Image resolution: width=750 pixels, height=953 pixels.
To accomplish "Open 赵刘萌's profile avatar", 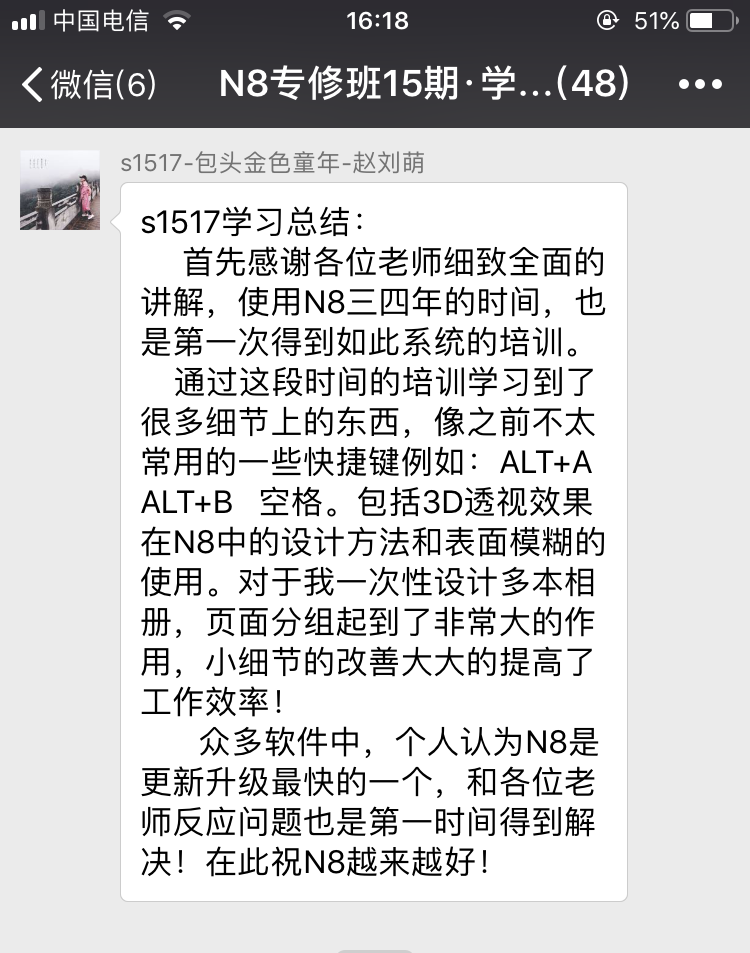I will 60,190.
